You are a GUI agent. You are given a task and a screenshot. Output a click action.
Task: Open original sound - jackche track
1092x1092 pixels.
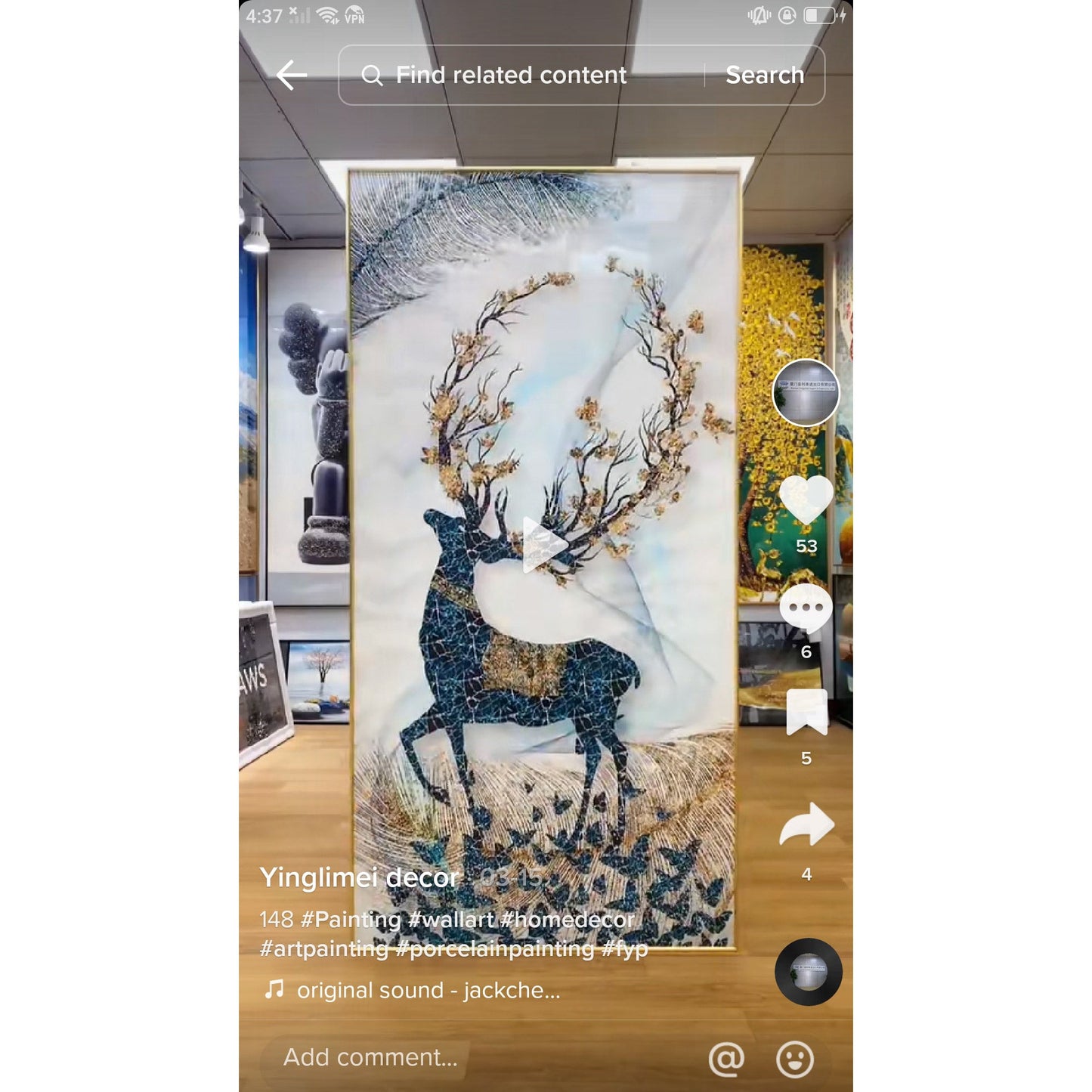pos(428,990)
